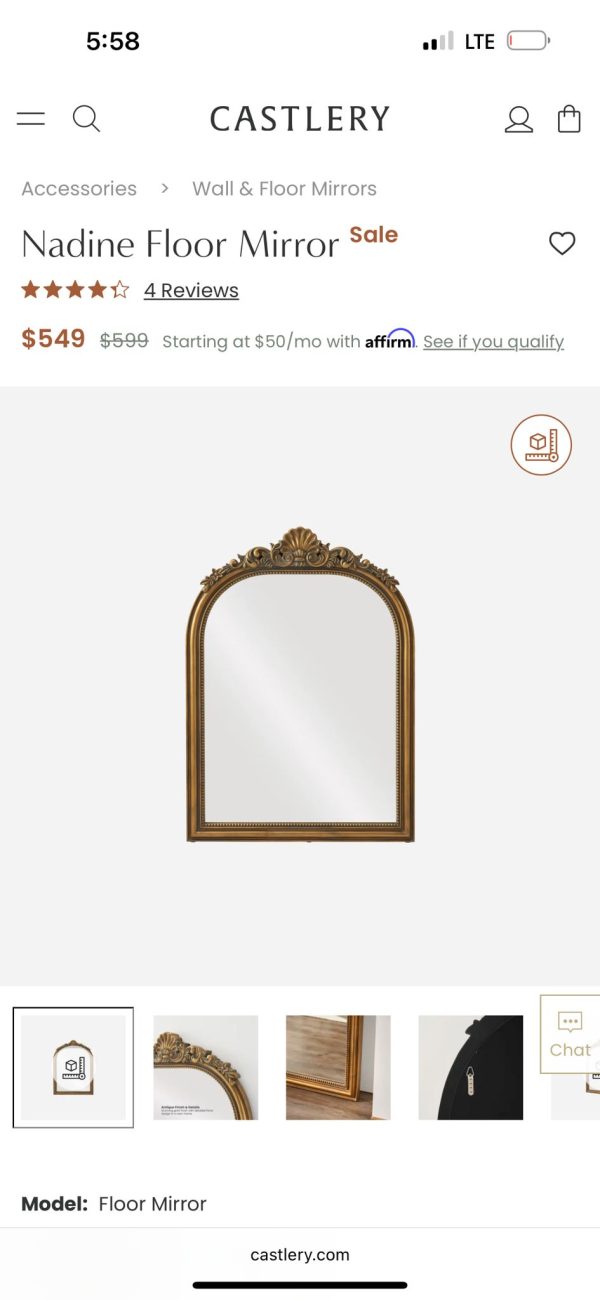Open Wall & Floor Mirrors breadcrumb
The height and width of the screenshot is (1300, 600).
pos(284,189)
